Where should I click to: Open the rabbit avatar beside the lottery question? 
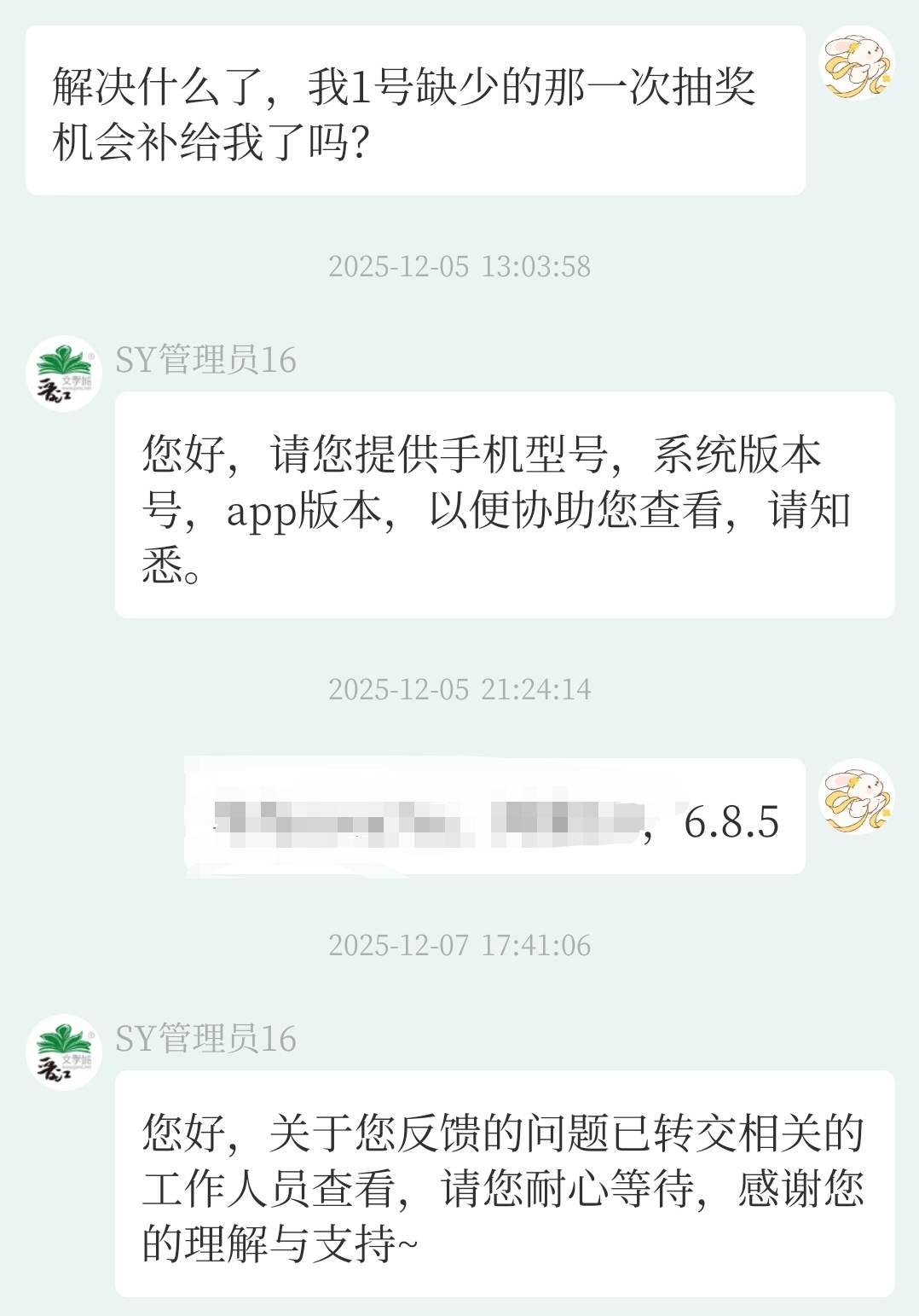pyautogui.click(x=856, y=63)
